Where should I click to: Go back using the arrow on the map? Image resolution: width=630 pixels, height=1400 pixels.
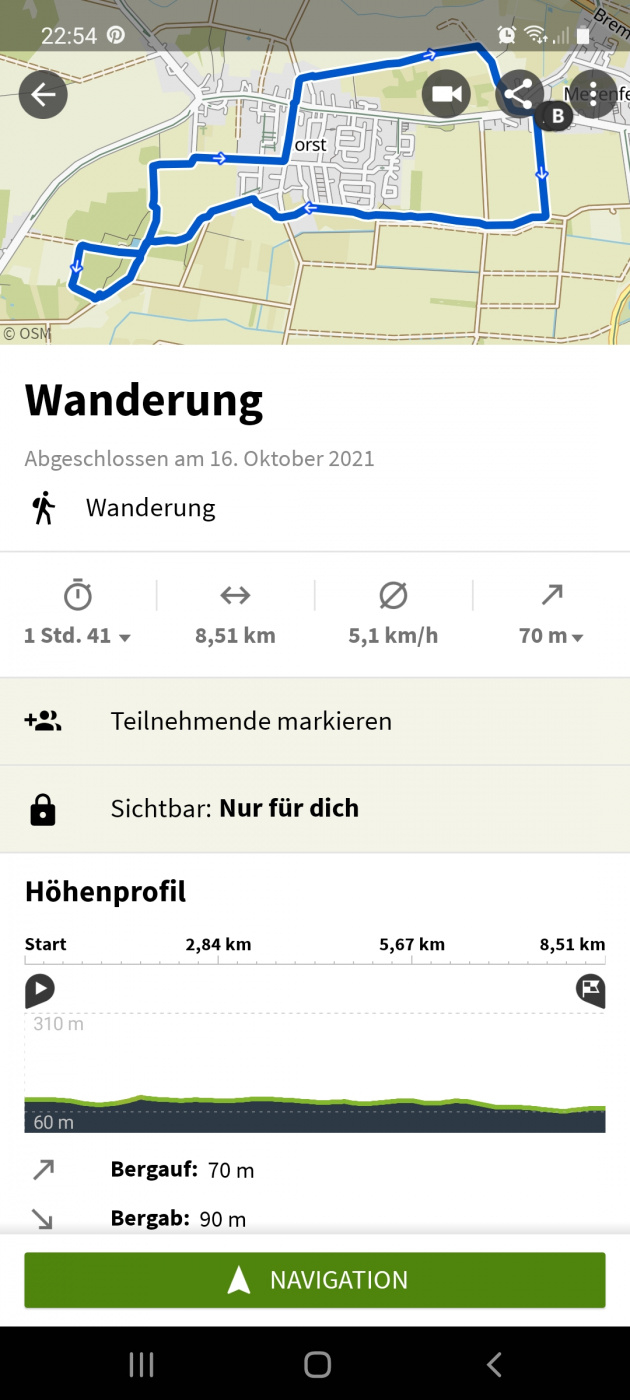coord(43,95)
